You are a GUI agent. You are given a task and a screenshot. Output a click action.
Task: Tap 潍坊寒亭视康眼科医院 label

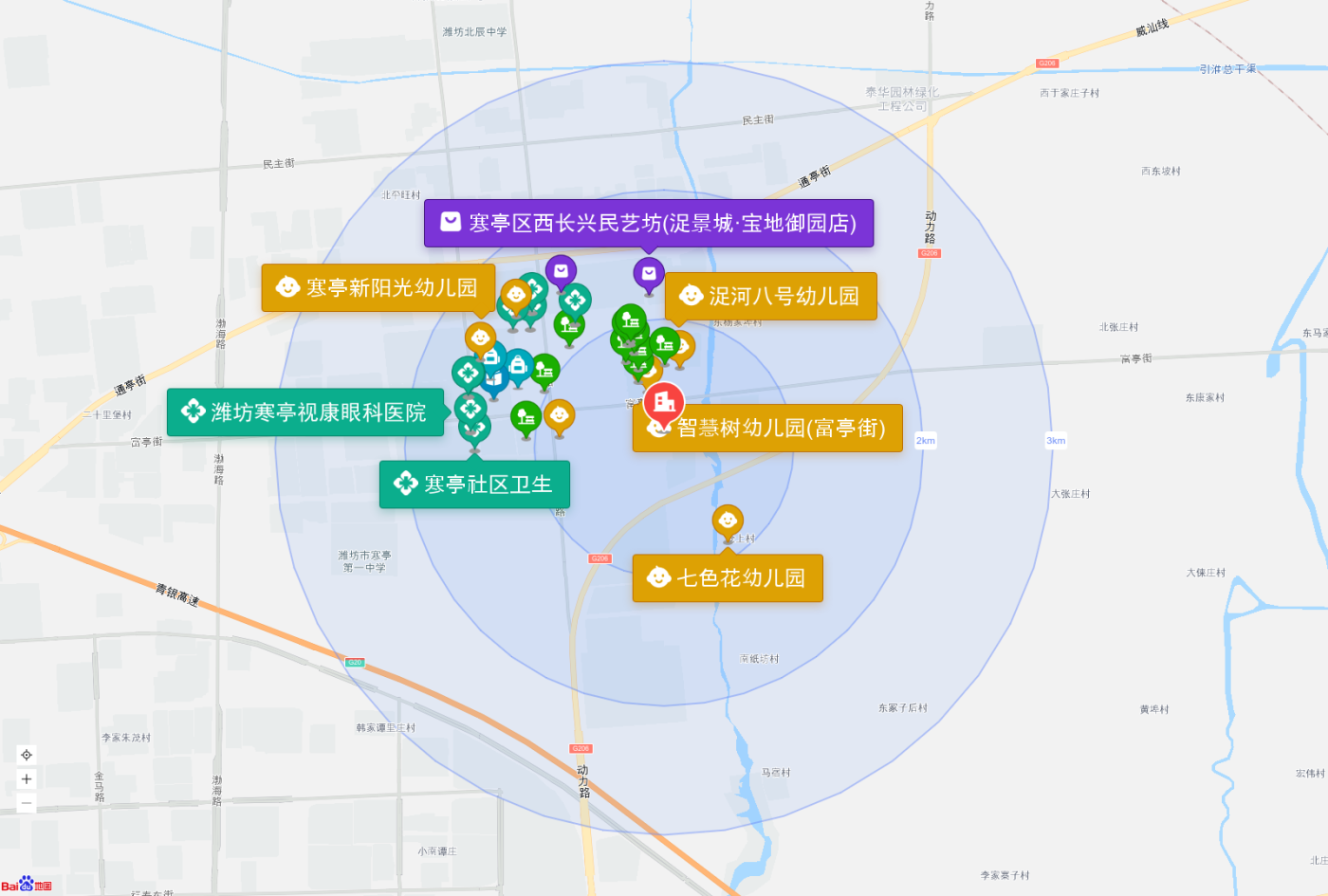tap(305, 412)
